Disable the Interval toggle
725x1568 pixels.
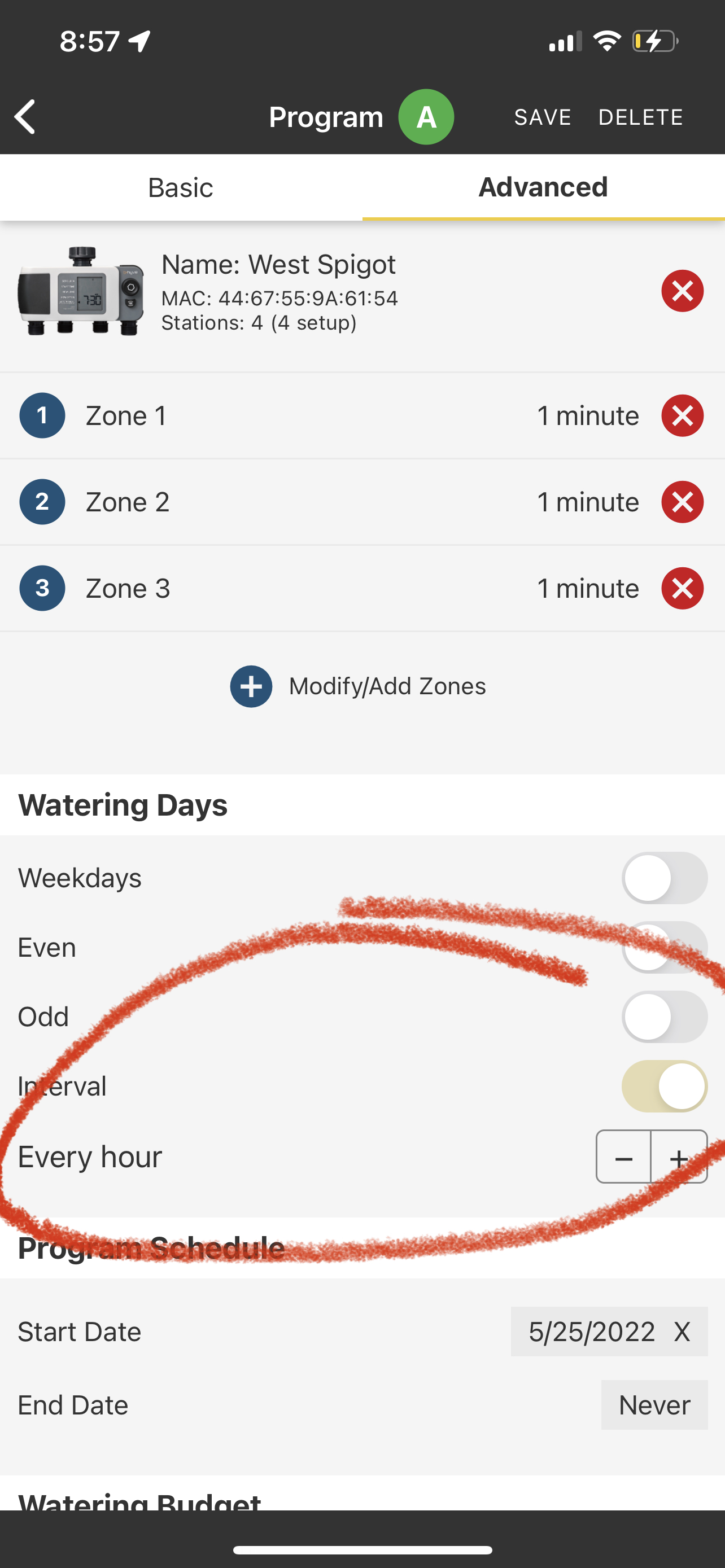664,1086
